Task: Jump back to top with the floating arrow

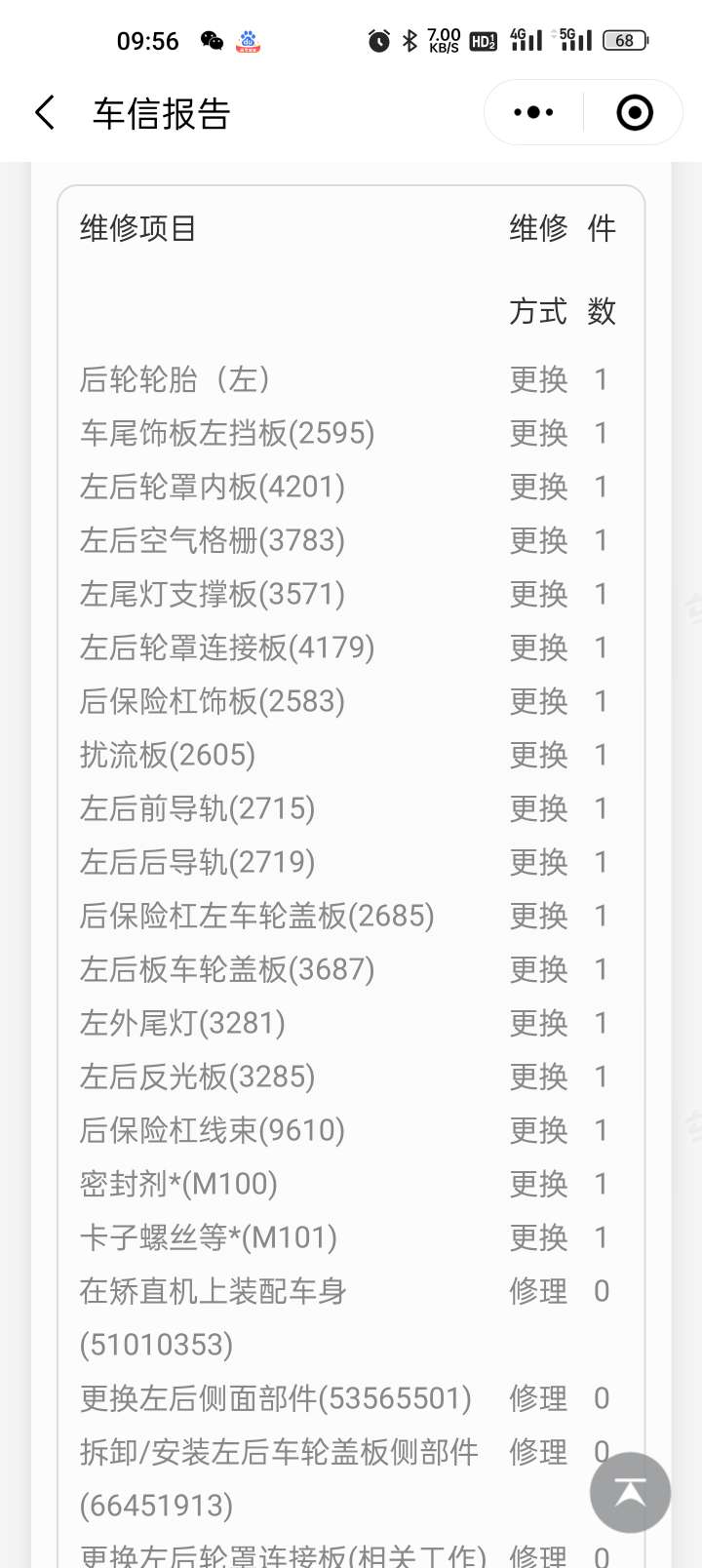Action: [x=630, y=1492]
